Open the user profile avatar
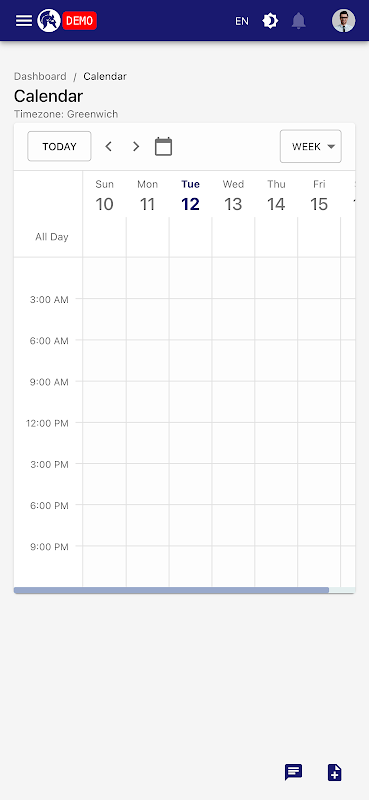Image resolution: width=369 pixels, height=800 pixels. (343, 21)
